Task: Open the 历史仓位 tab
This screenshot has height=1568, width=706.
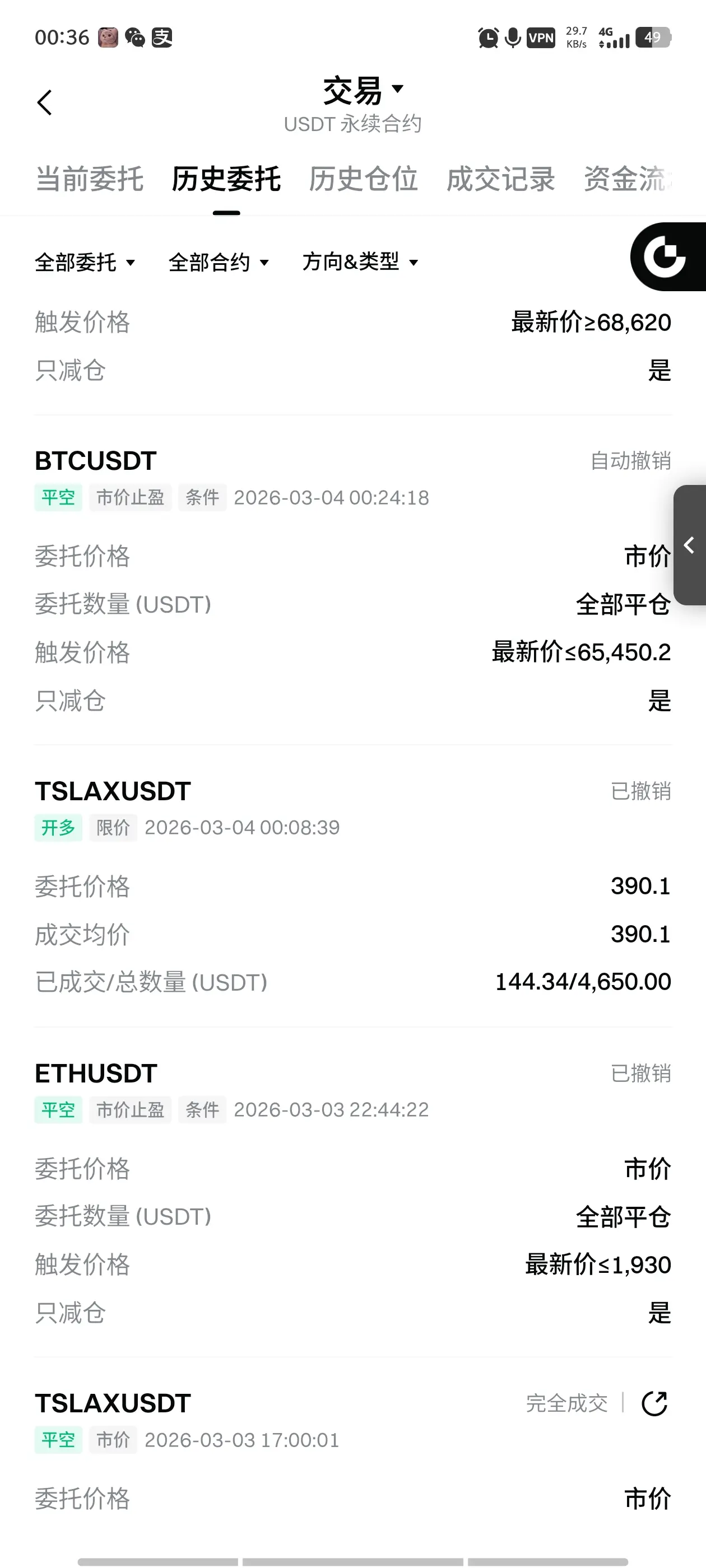Action: click(x=363, y=179)
